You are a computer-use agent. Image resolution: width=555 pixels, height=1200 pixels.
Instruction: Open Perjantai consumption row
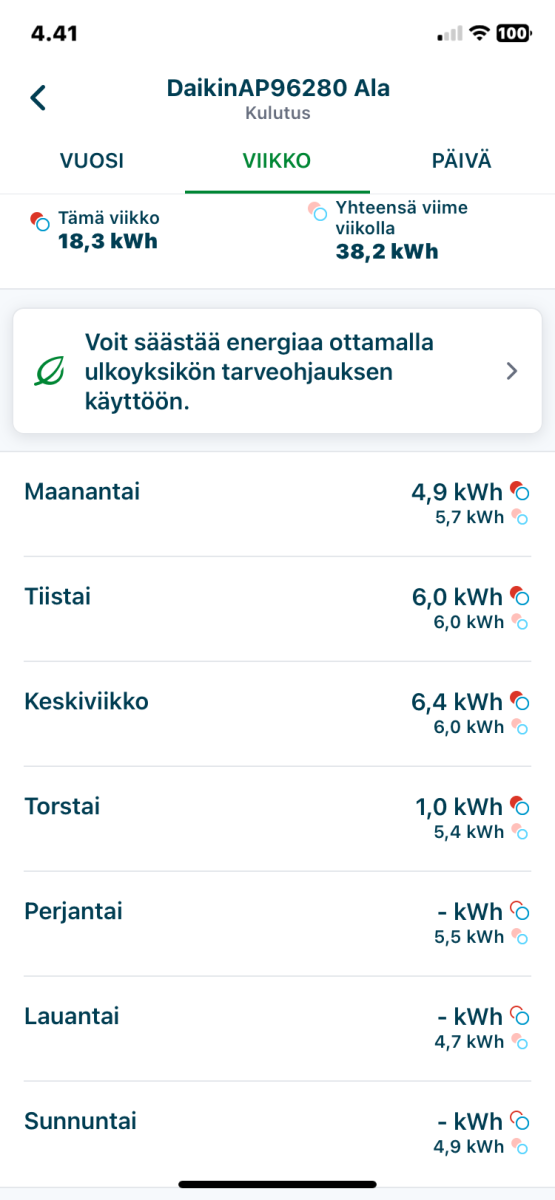(277, 924)
